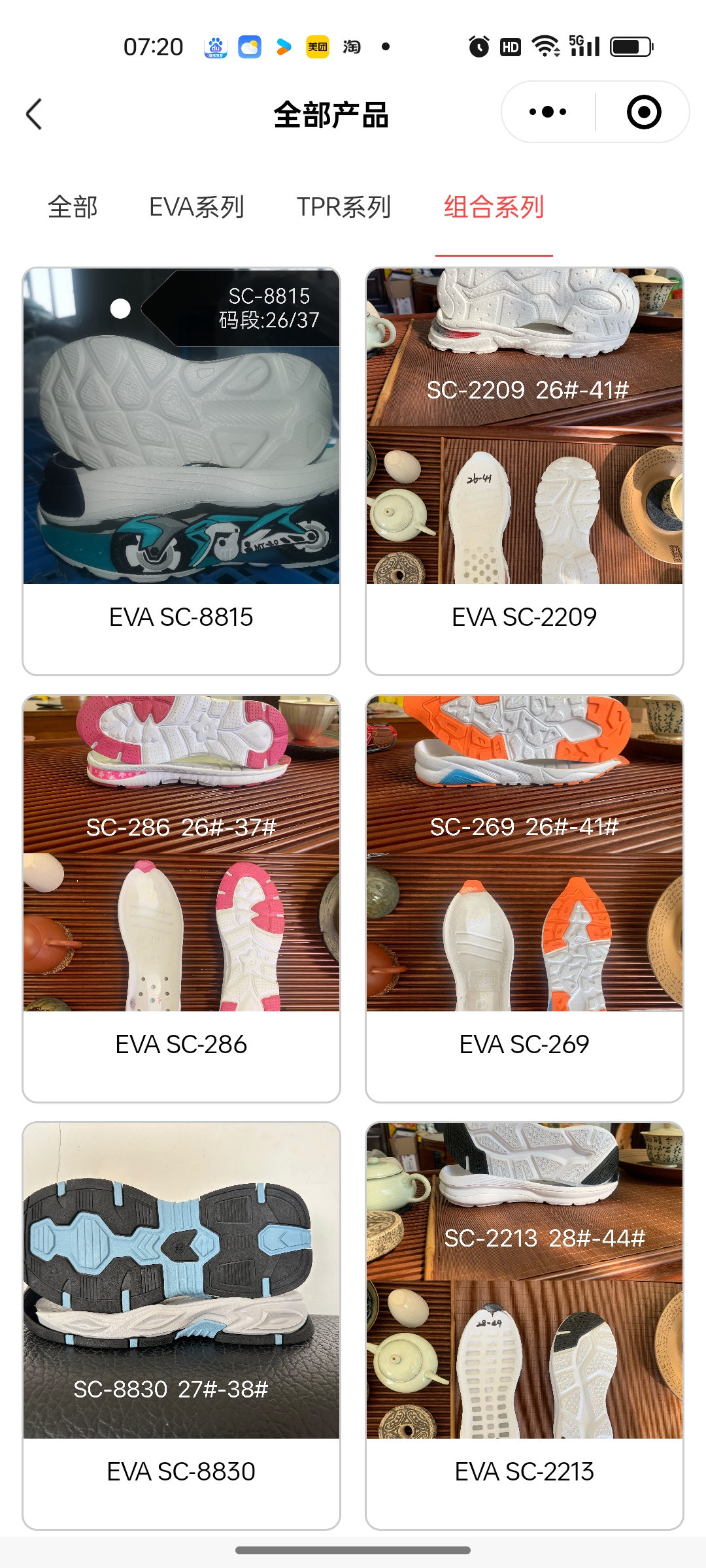Switch to the 全部 tab
The image size is (706, 1568).
73,207
